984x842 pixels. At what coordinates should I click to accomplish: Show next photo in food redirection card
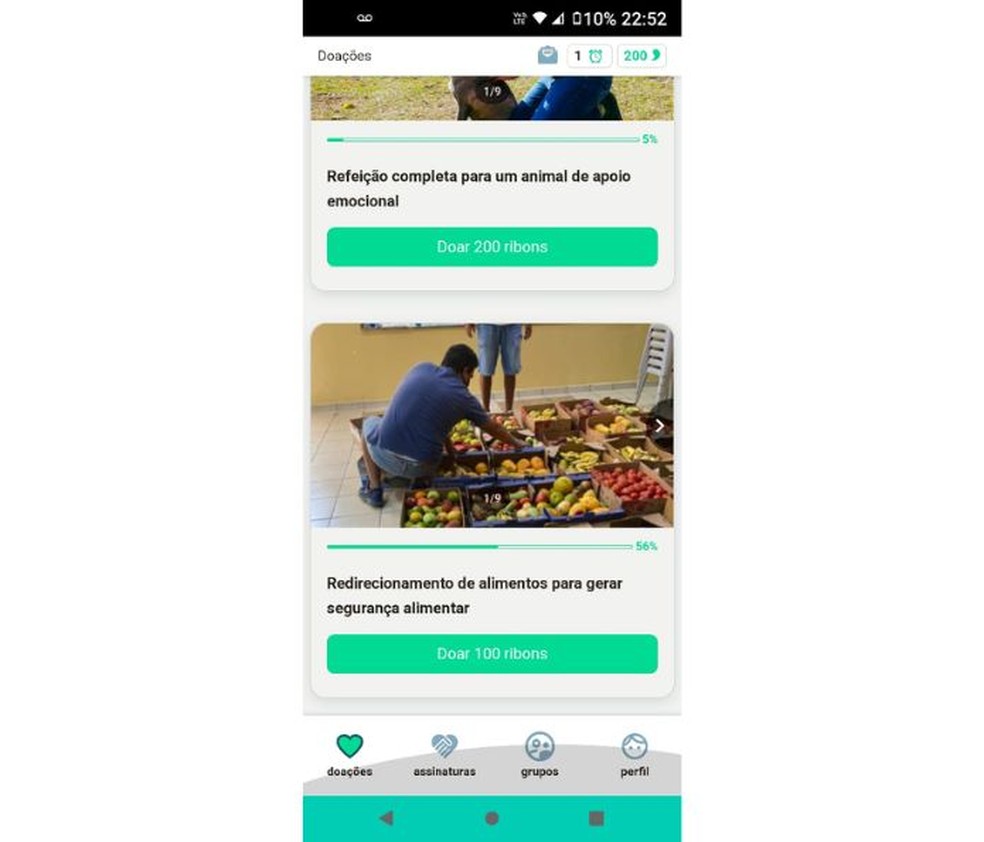click(x=659, y=426)
